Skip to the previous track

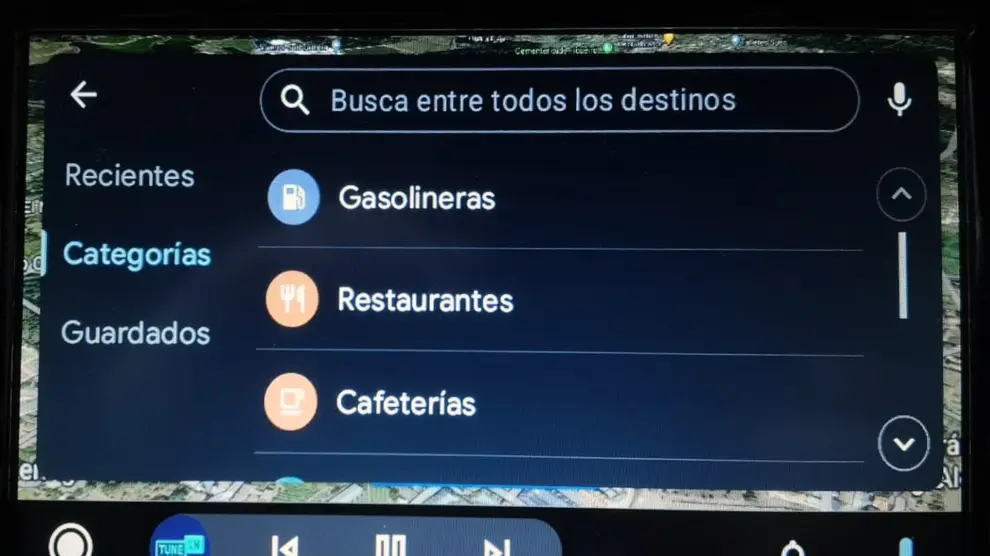(284, 545)
